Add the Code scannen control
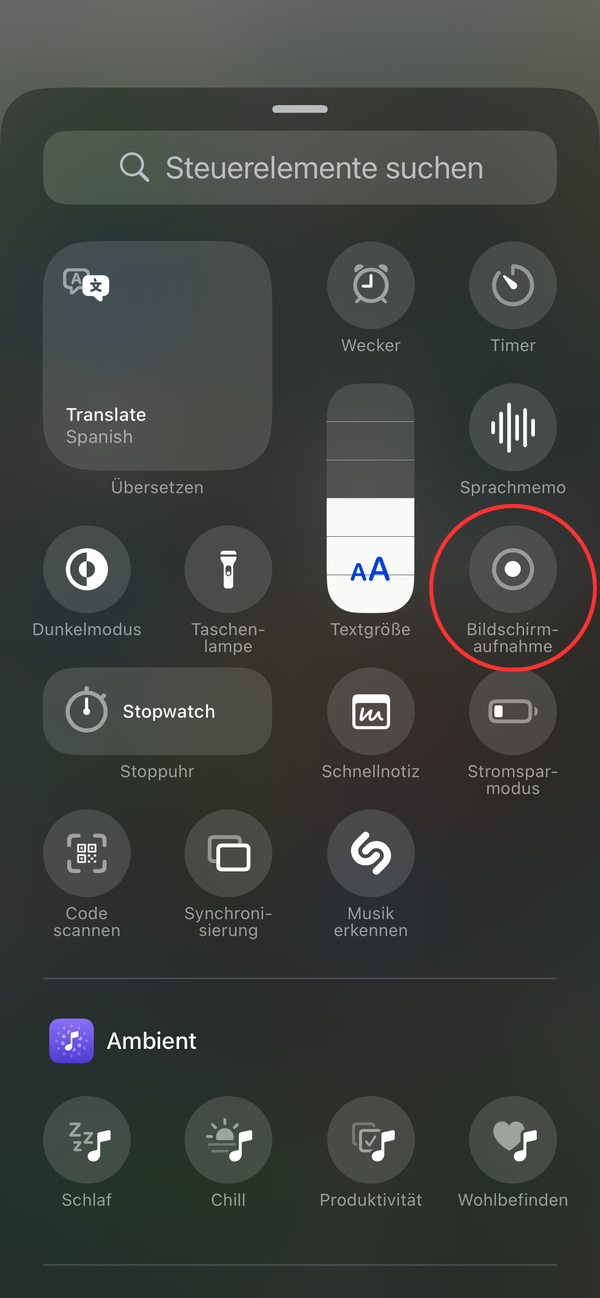This screenshot has height=1298, width=600. coord(87,853)
